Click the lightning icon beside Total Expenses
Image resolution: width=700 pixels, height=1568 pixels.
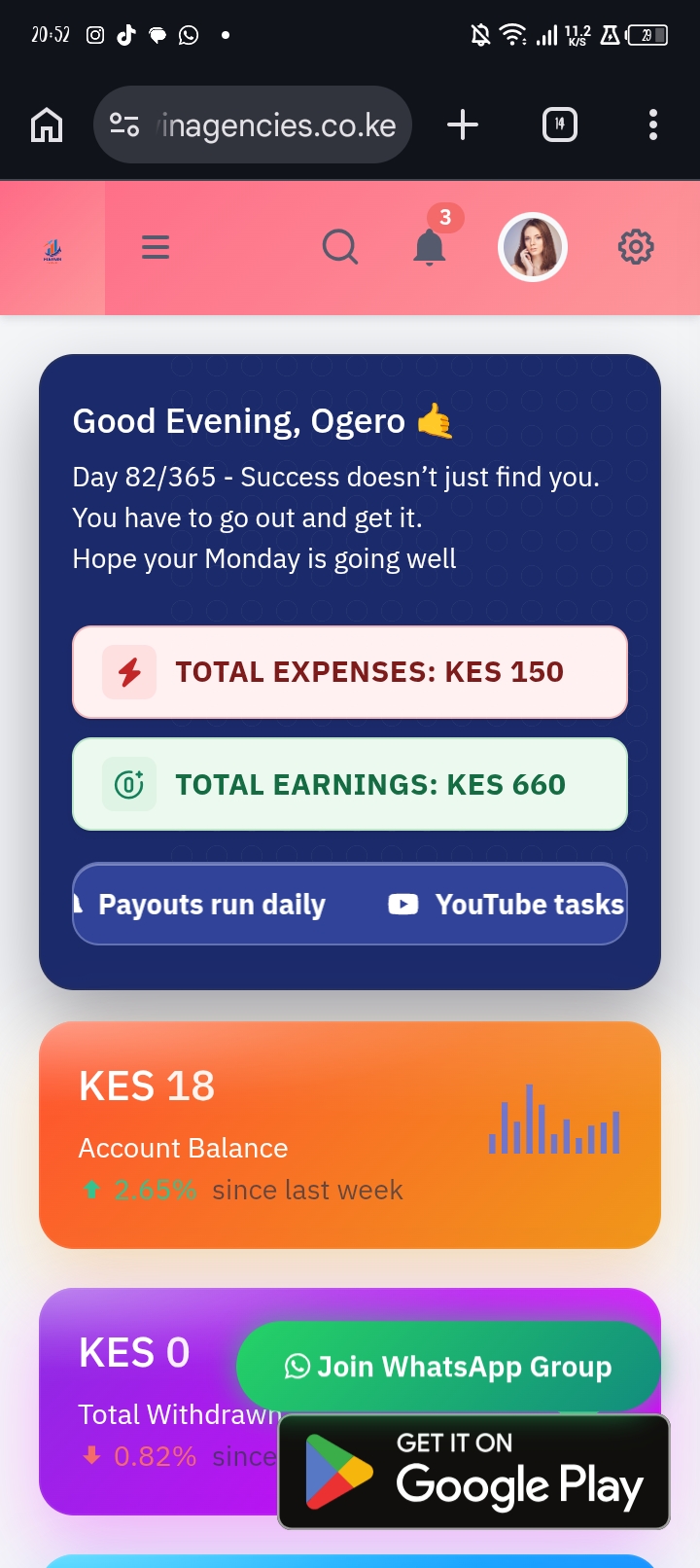coord(129,671)
